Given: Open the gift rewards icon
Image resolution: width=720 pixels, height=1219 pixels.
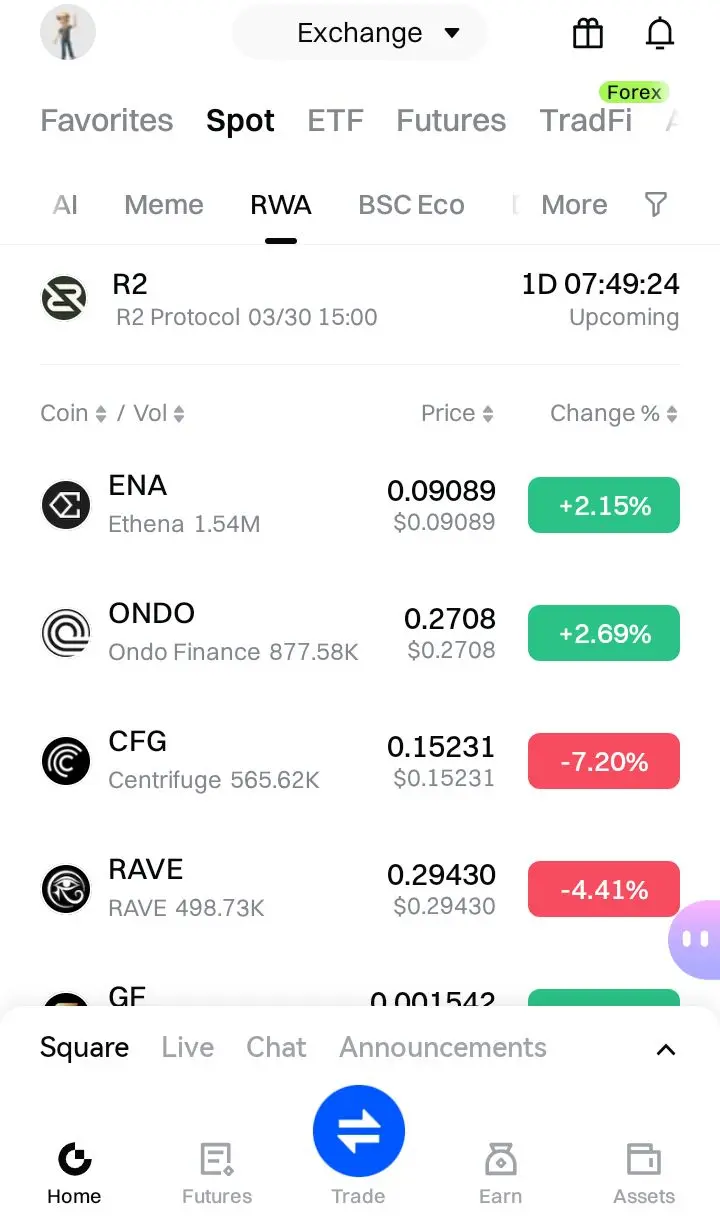Looking at the screenshot, I should tap(588, 33).
